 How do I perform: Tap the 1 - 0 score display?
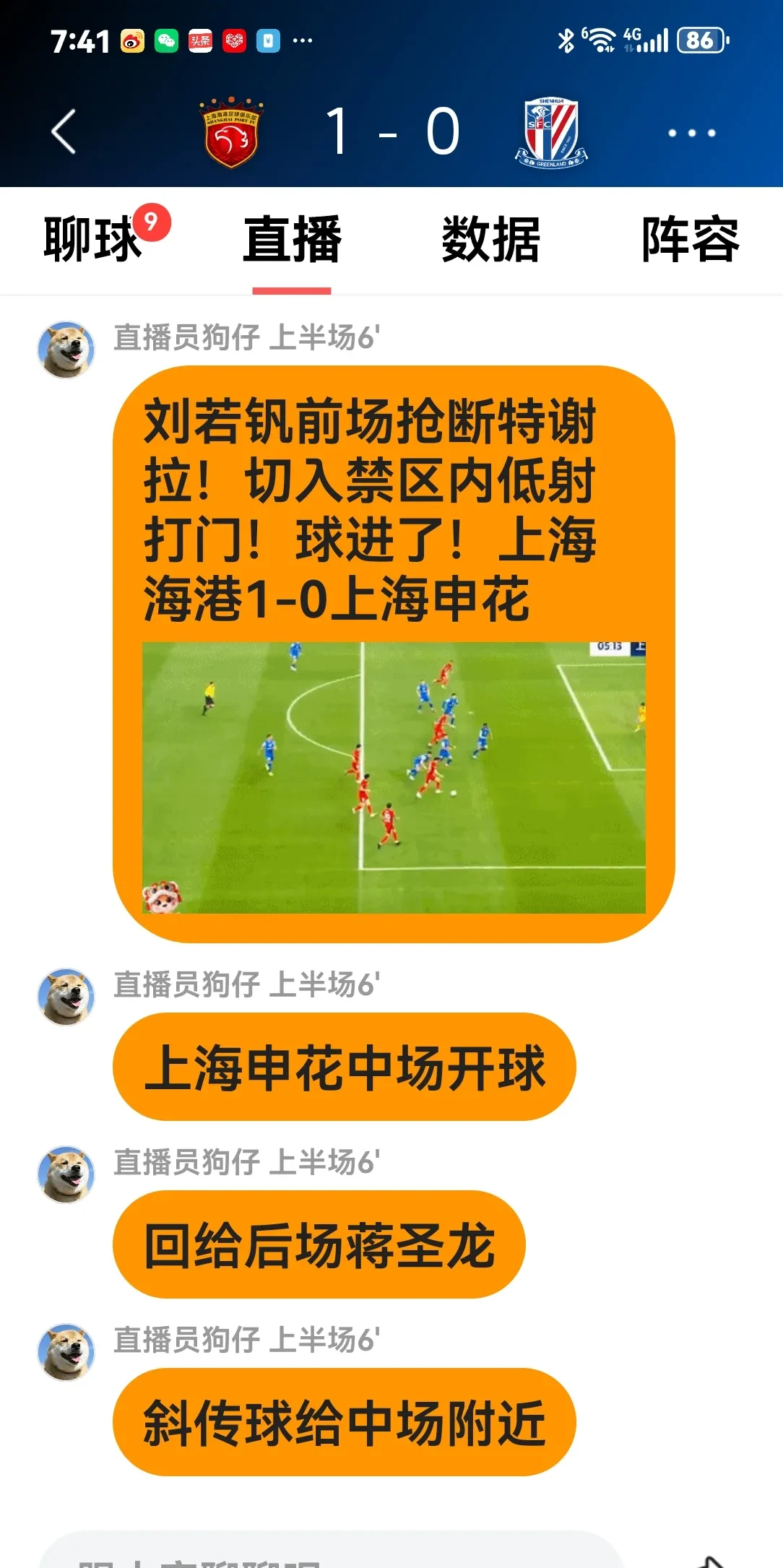[391, 130]
